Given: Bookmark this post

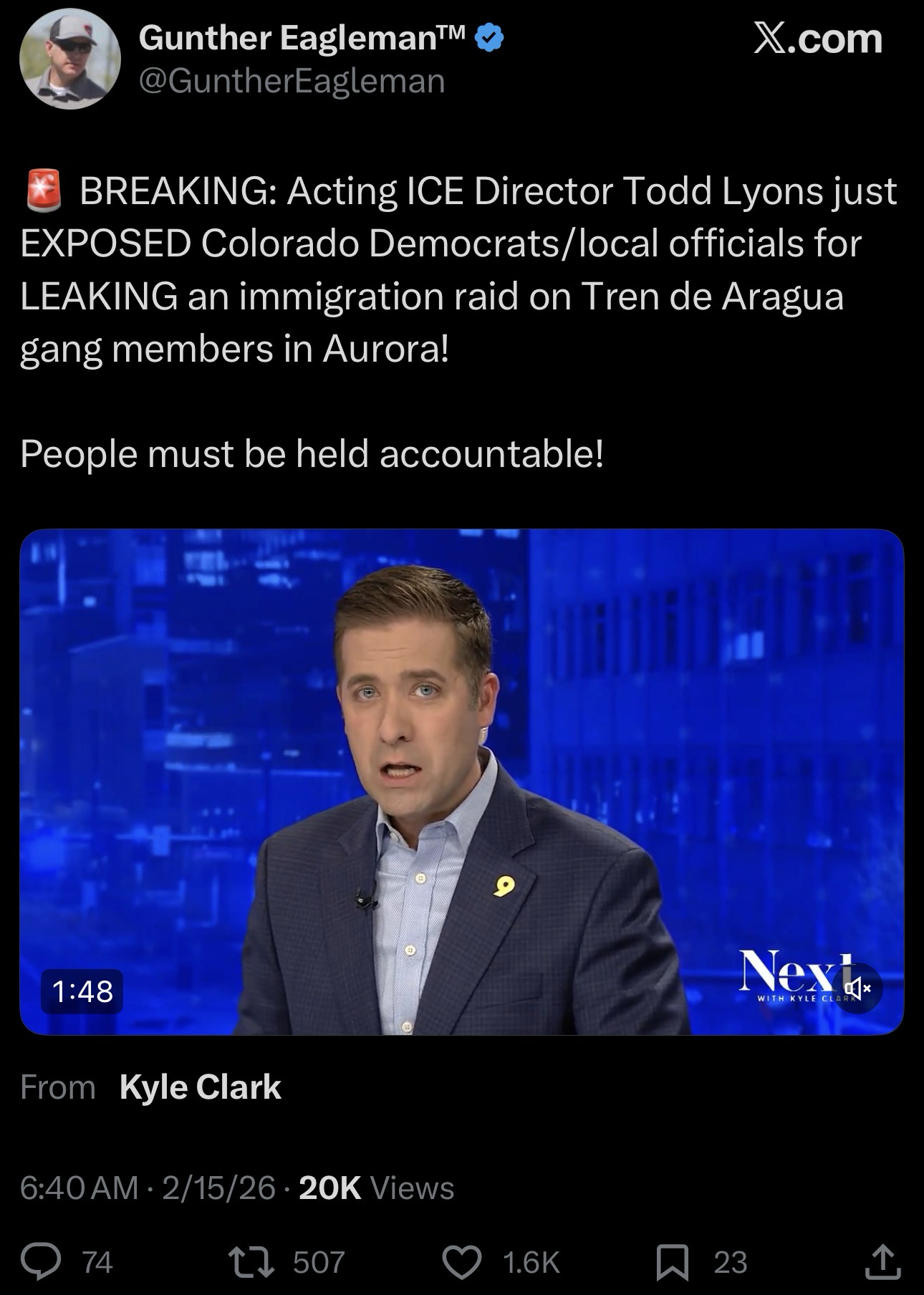Looking at the screenshot, I should tap(672, 1262).
